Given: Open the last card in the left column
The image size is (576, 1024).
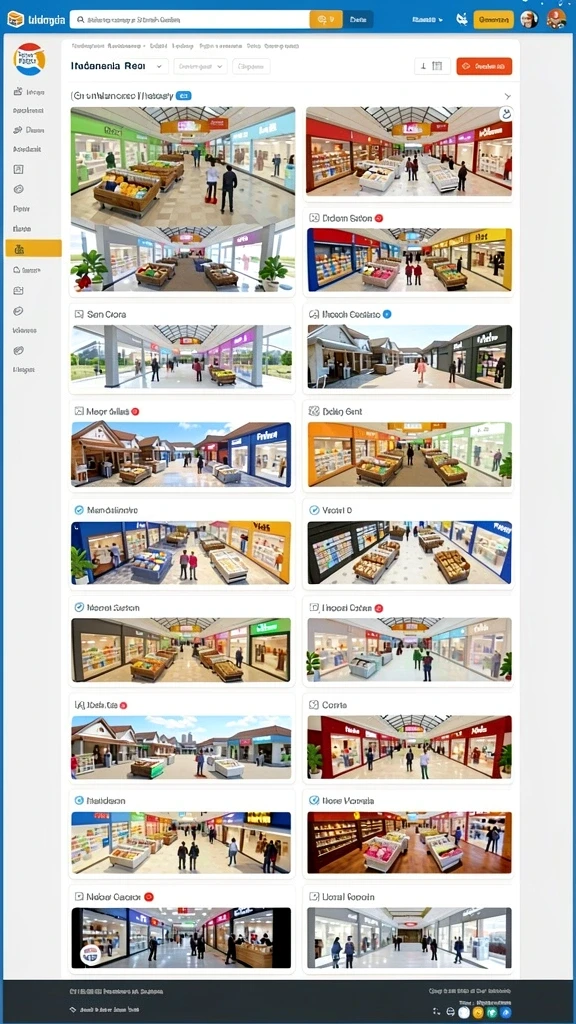Looking at the screenshot, I should tap(182, 930).
